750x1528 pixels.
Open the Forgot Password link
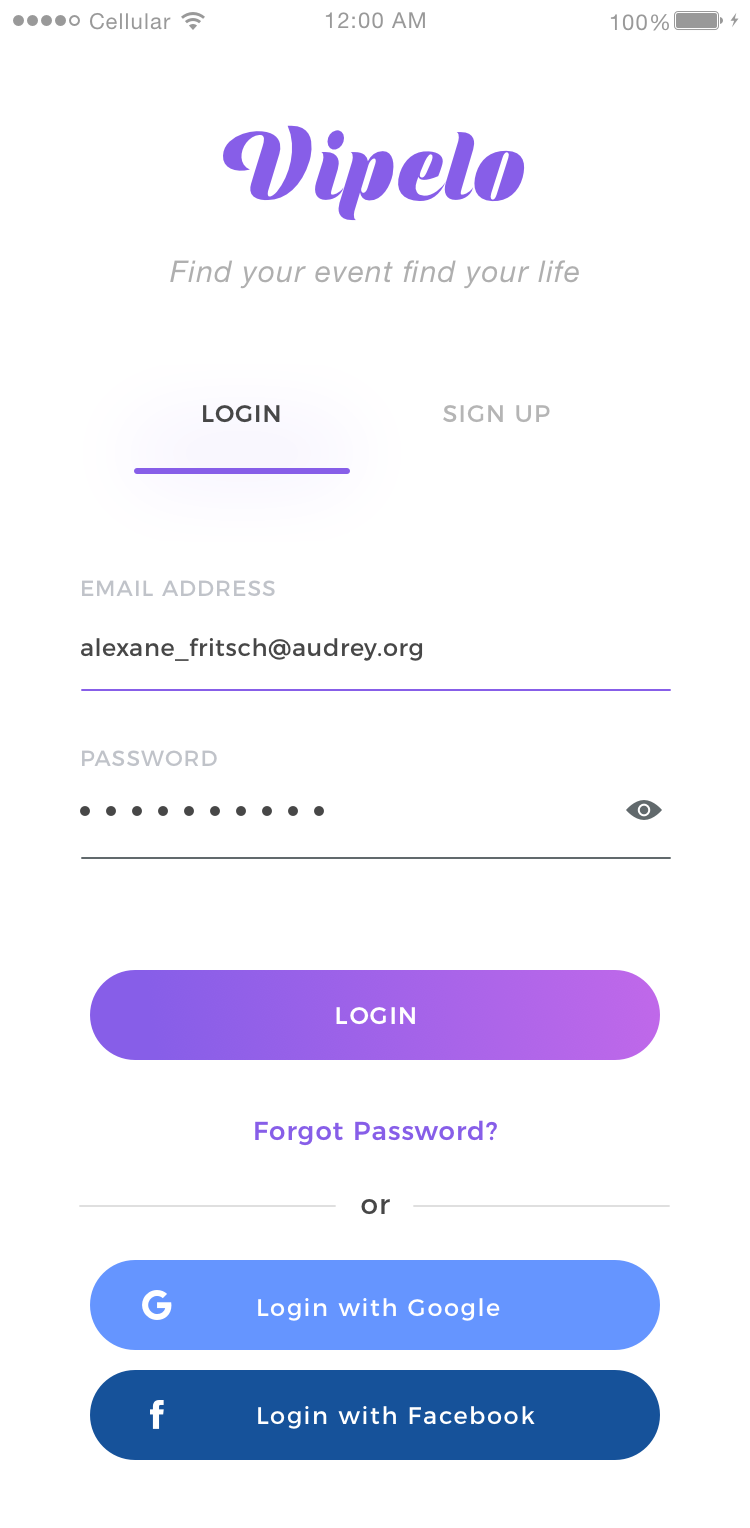point(375,1131)
